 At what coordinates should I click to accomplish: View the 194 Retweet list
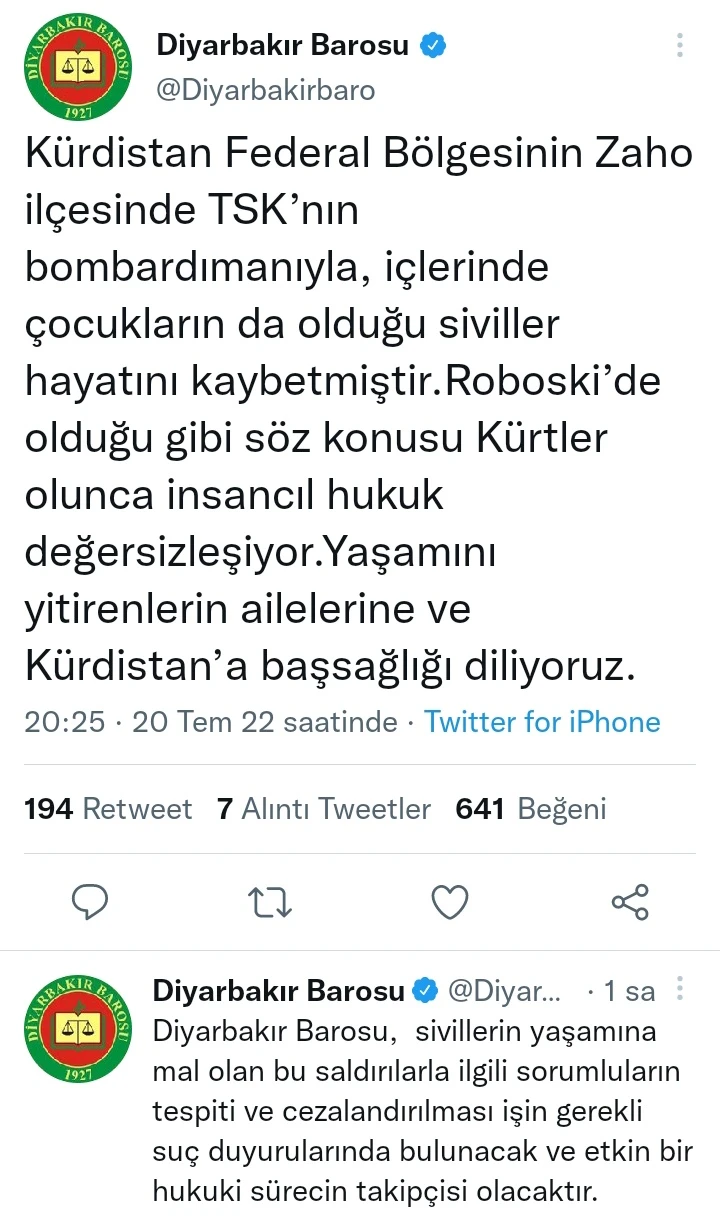pos(108,808)
